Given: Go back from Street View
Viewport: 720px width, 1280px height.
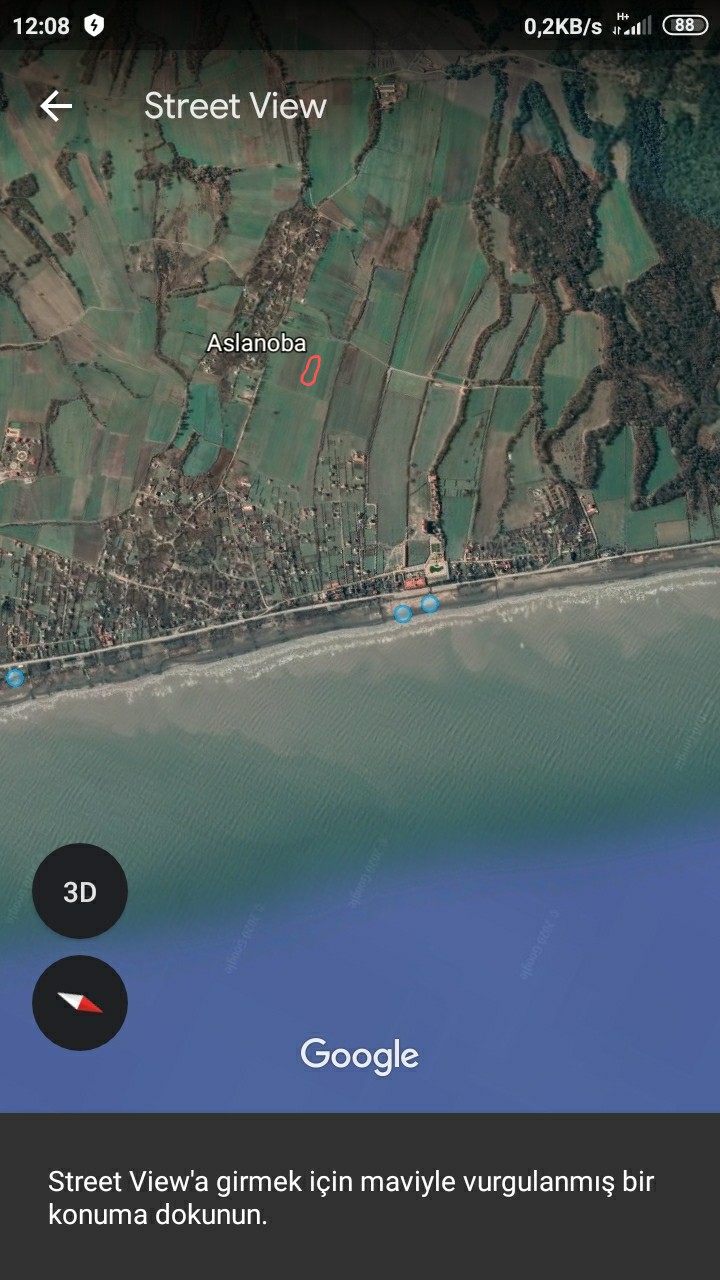Looking at the screenshot, I should click(56, 106).
